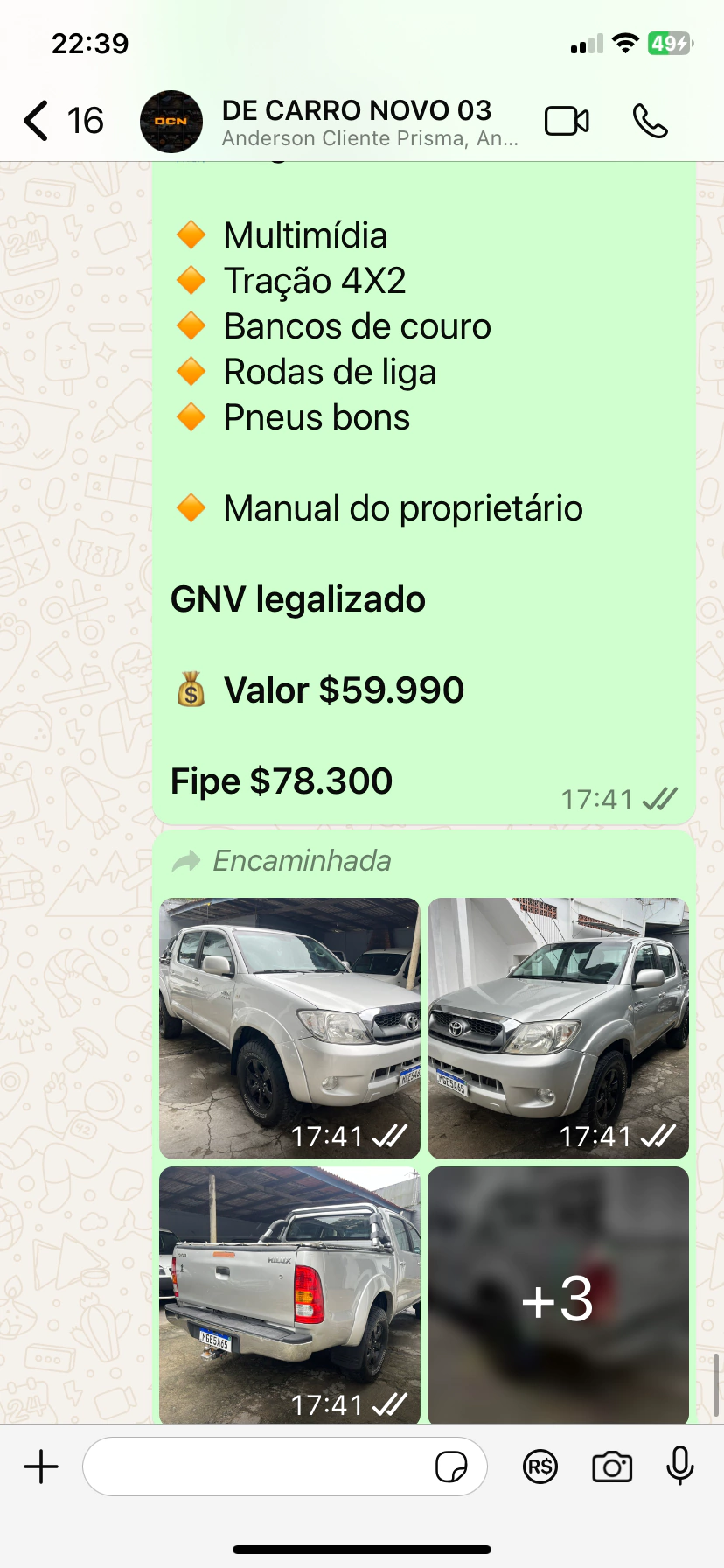Viewport: 724px width, 1568px height.
Task: Tap the microphone to record voice message
Action: [x=679, y=1466]
